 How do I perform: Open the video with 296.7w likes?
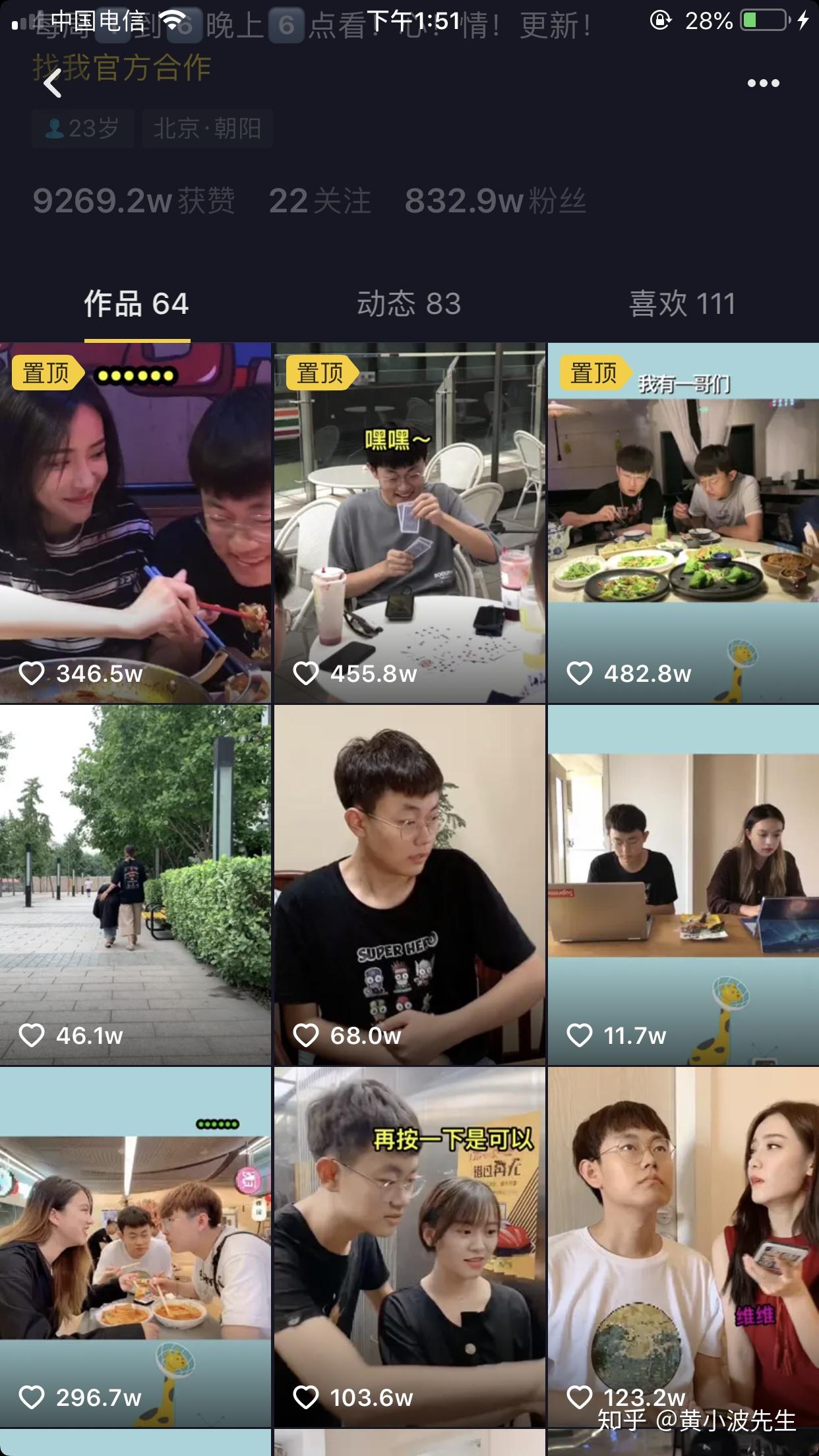[x=135, y=1246]
